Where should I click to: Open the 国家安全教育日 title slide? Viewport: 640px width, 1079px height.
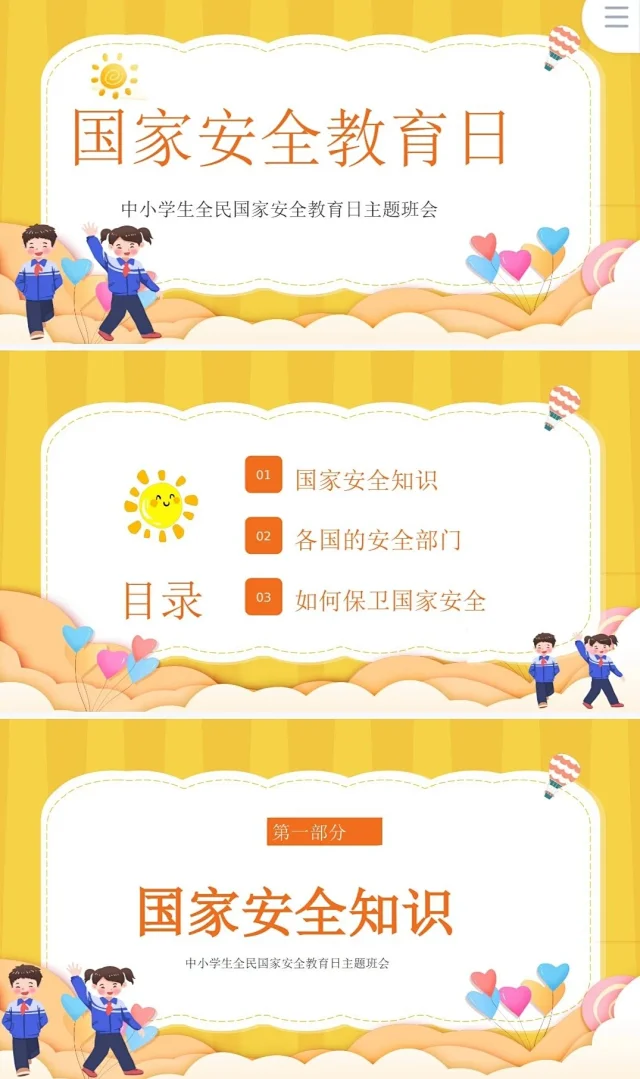[319, 175]
